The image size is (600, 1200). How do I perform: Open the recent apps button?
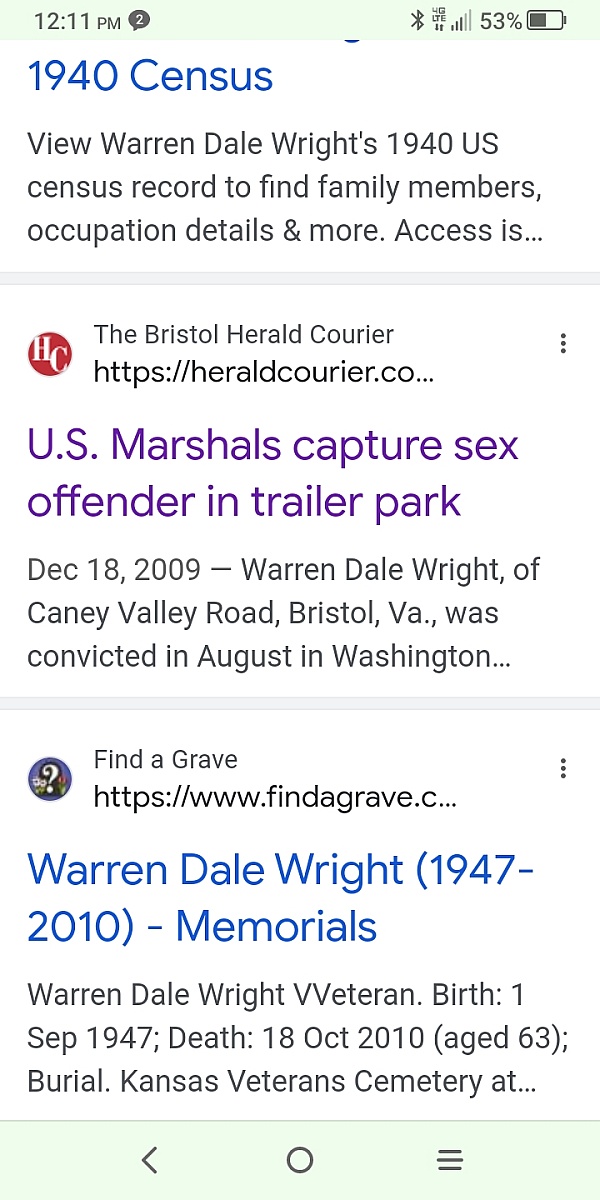pyautogui.click(x=450, y=1160)
